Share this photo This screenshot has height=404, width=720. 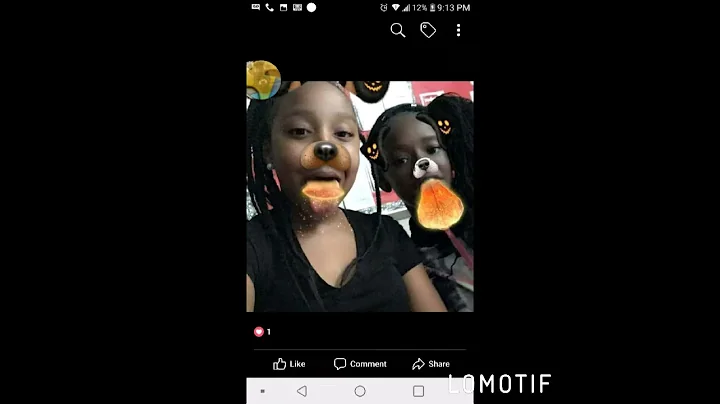click(x=431, y=364)
